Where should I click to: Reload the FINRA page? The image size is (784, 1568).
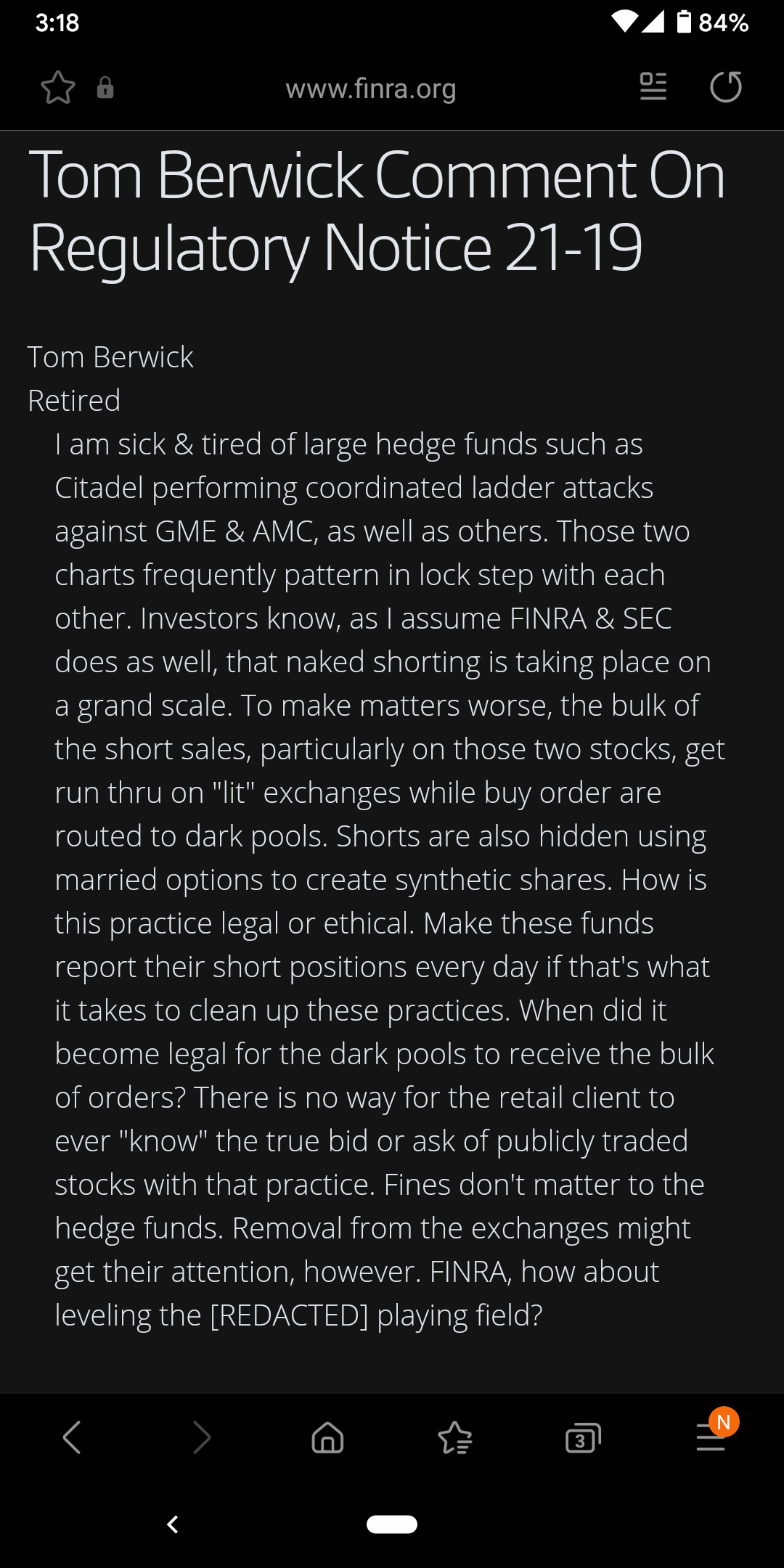point(725,87)
